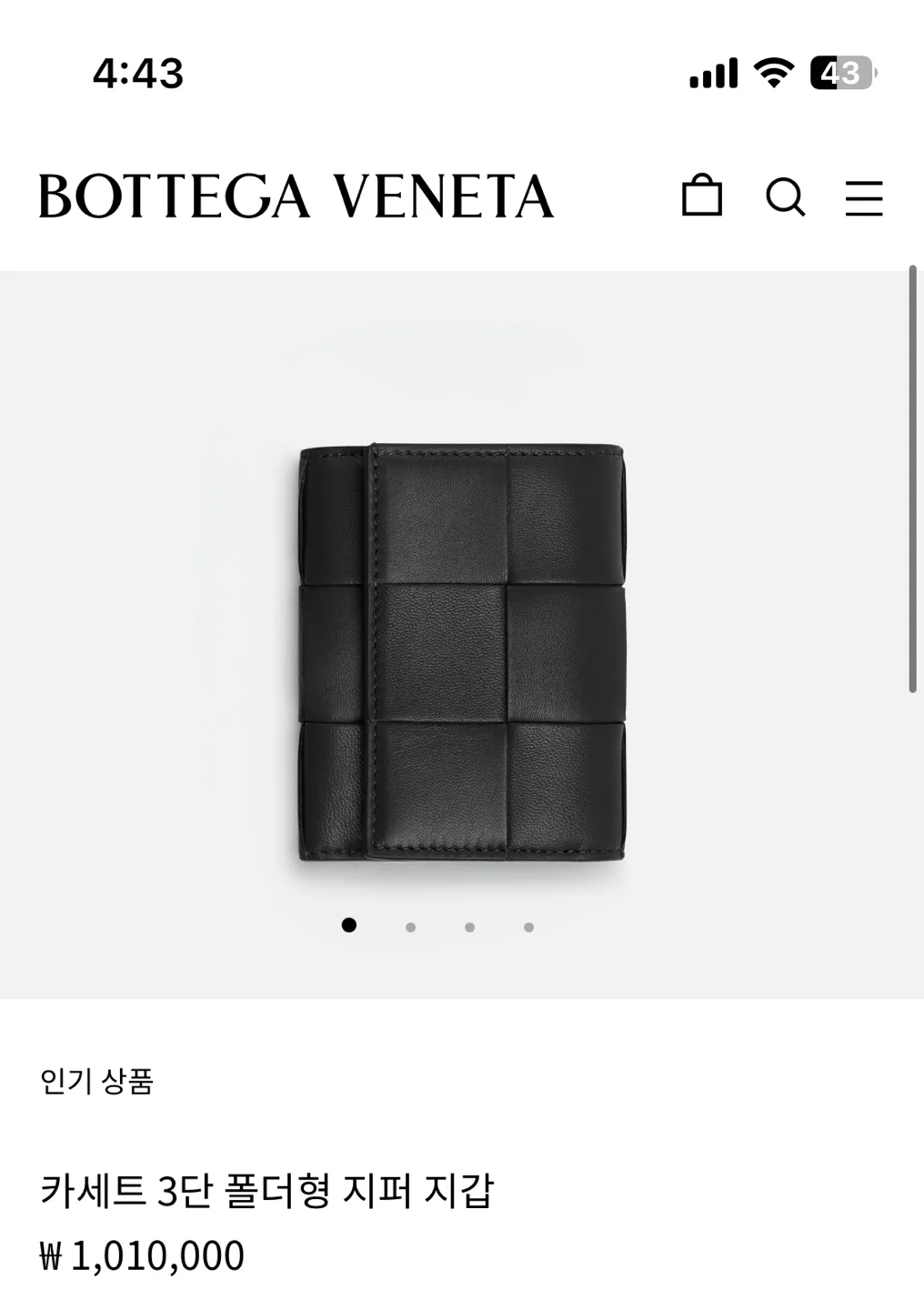
Task: Enlarge the black Cassette wallet image
Action: pos(462,651)
